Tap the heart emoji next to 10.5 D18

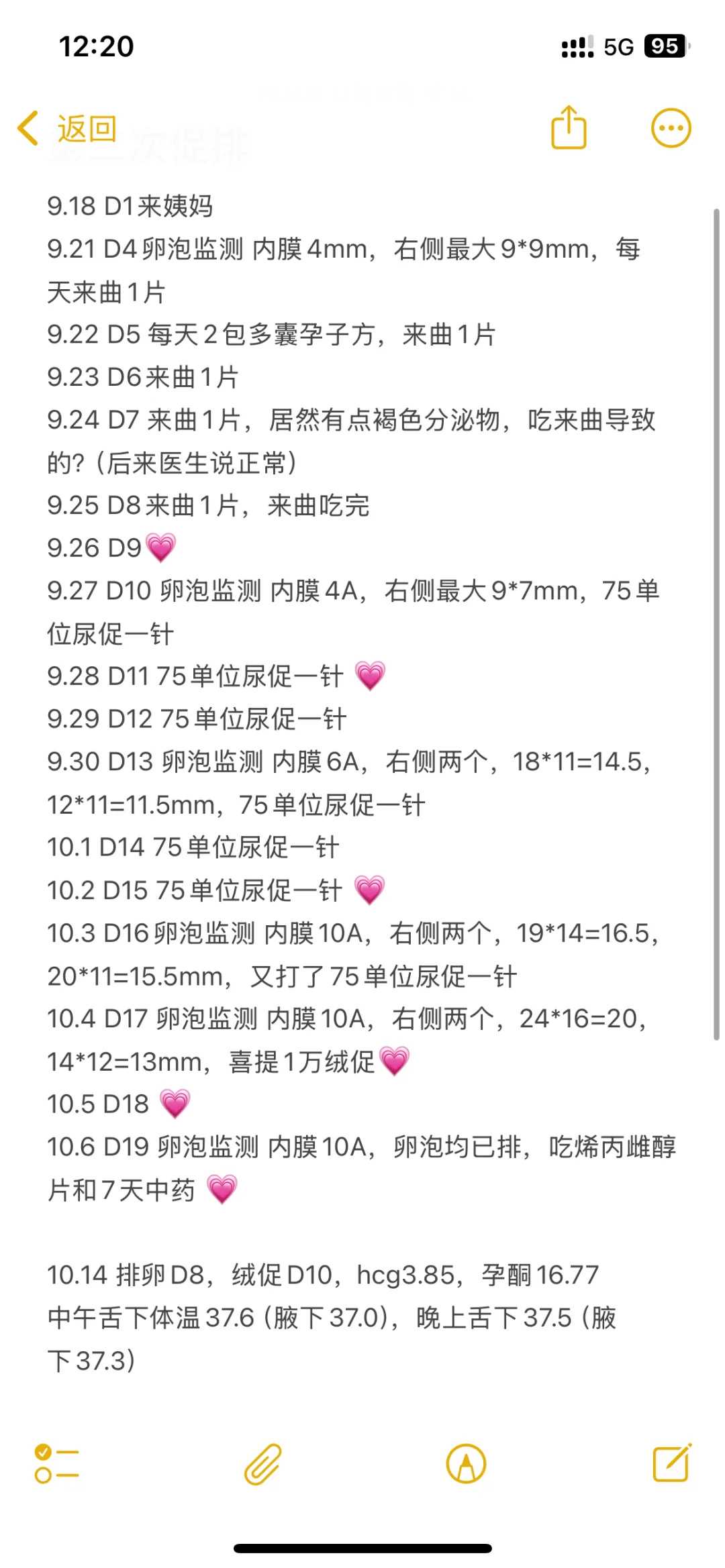pyautogui.click(x=176, y=1104)
